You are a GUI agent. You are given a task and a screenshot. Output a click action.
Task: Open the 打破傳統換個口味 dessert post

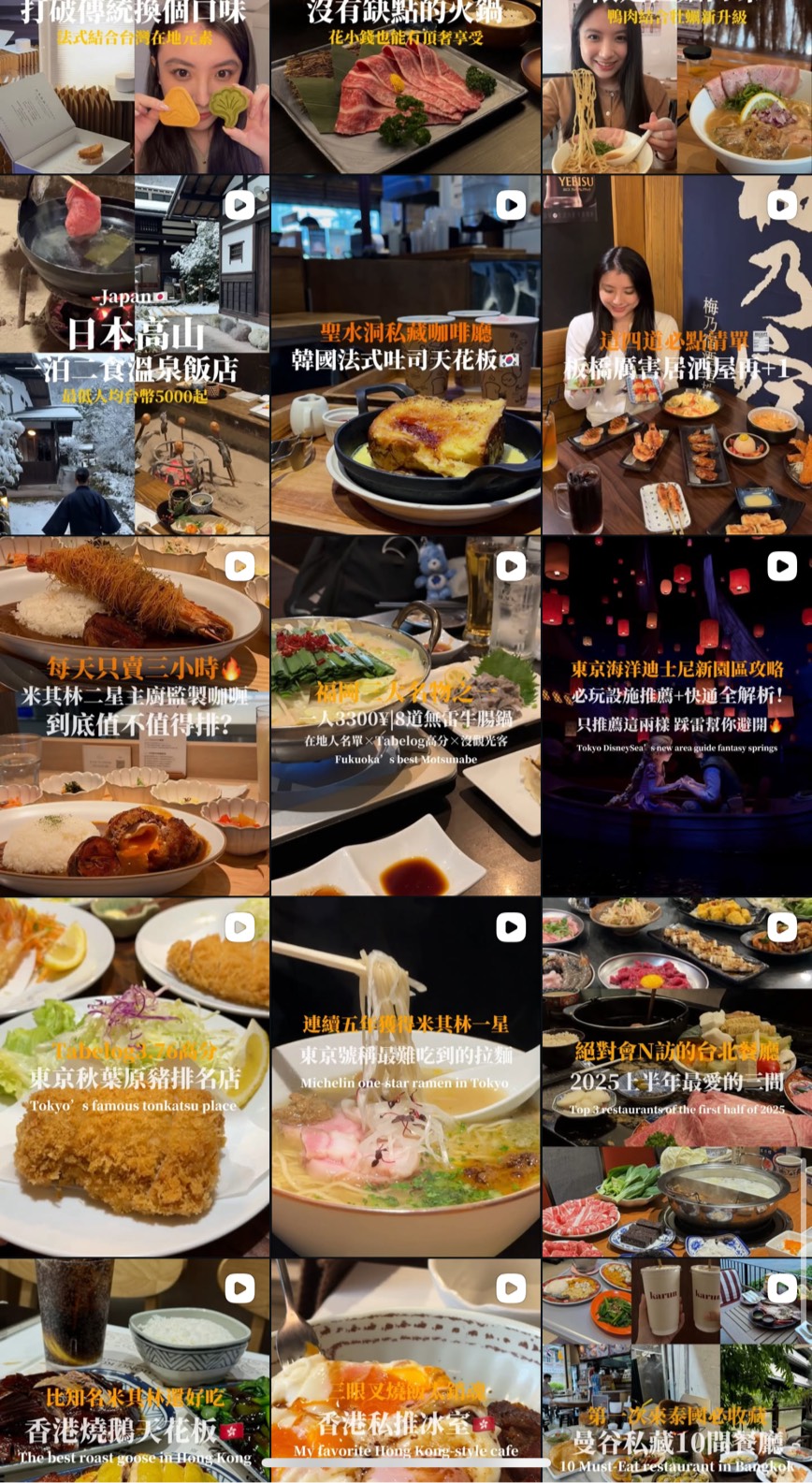[x=134, y=89]
